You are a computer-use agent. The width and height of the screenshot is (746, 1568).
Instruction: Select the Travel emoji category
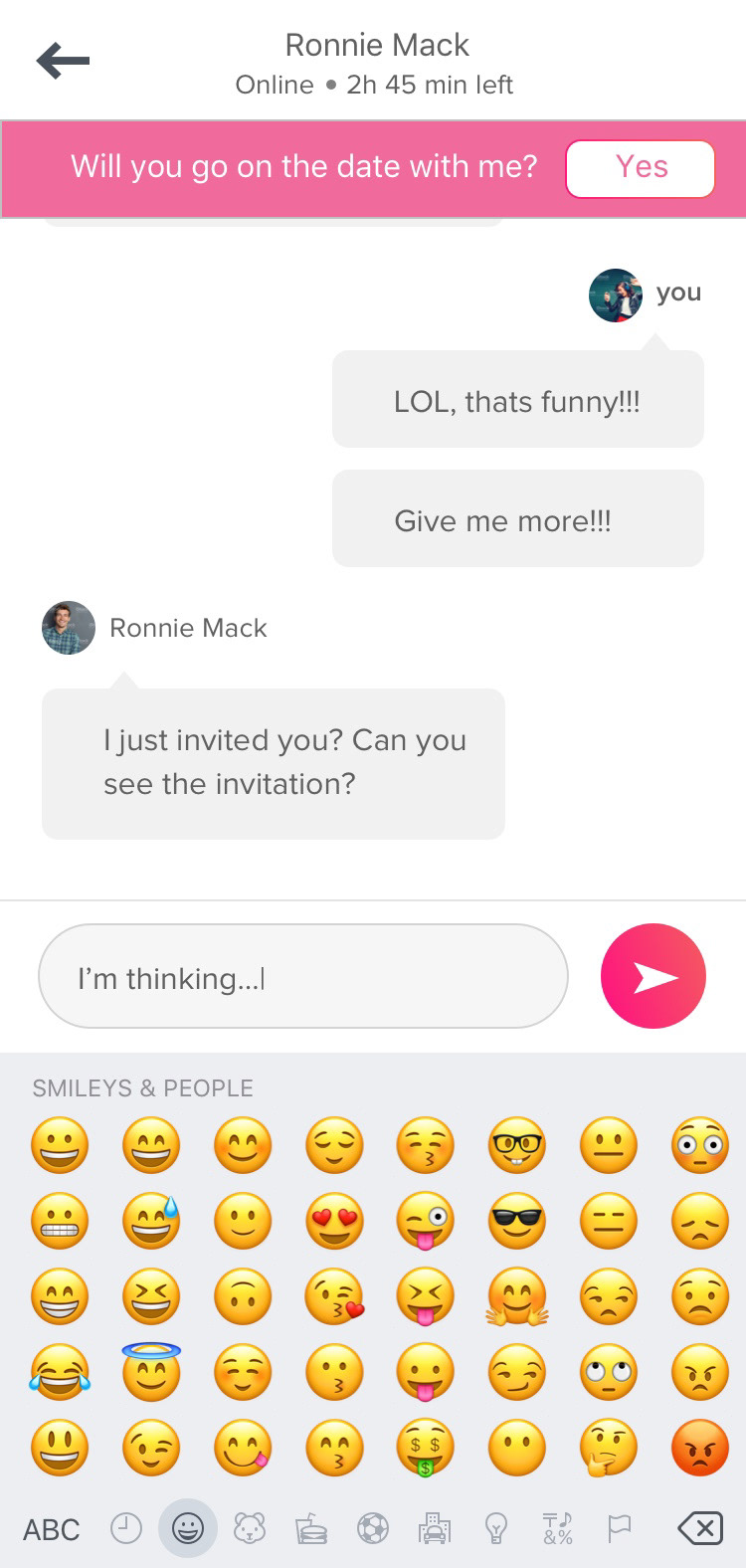tap(435, 1528)
